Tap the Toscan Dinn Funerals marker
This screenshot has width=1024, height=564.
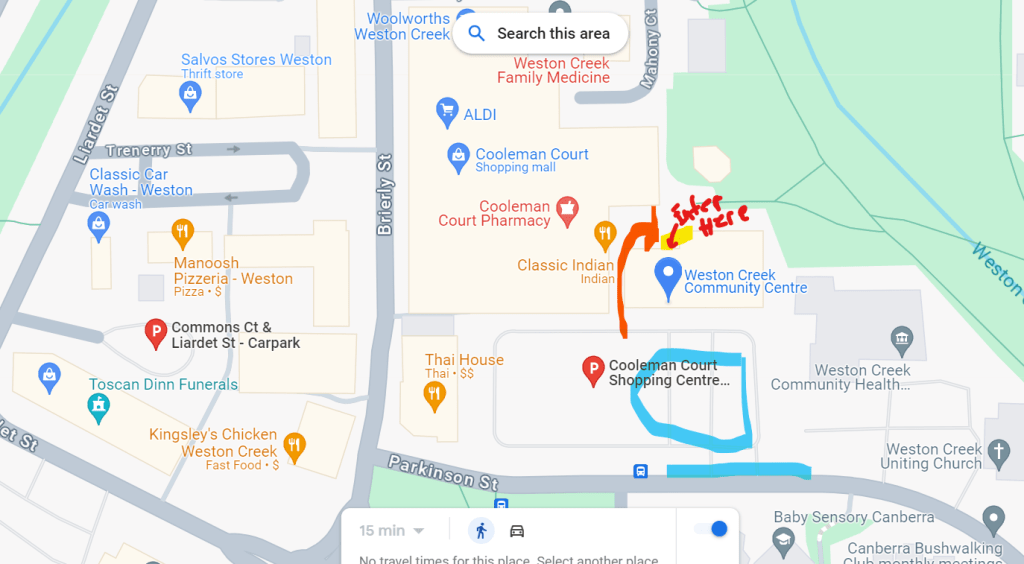click(x=98, y=406)
